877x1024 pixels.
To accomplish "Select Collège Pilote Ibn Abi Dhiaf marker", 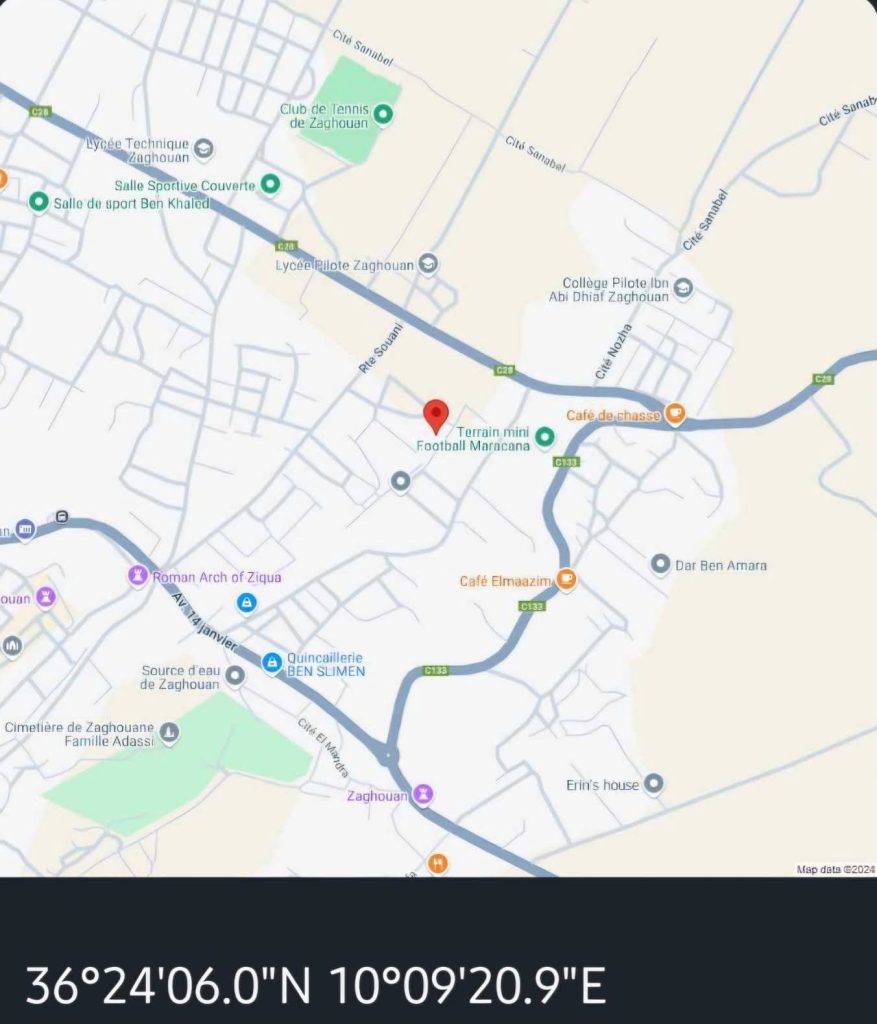I will click(x=683, y=289).
